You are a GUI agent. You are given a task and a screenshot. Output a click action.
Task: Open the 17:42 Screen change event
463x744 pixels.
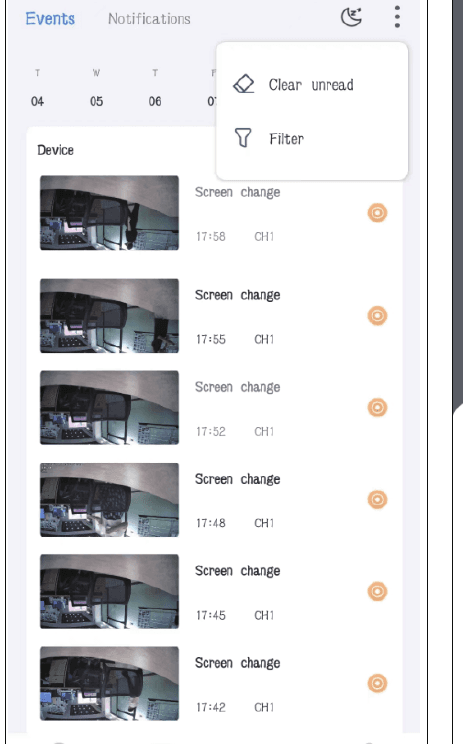pyautogui.click(x=214, y=684)
